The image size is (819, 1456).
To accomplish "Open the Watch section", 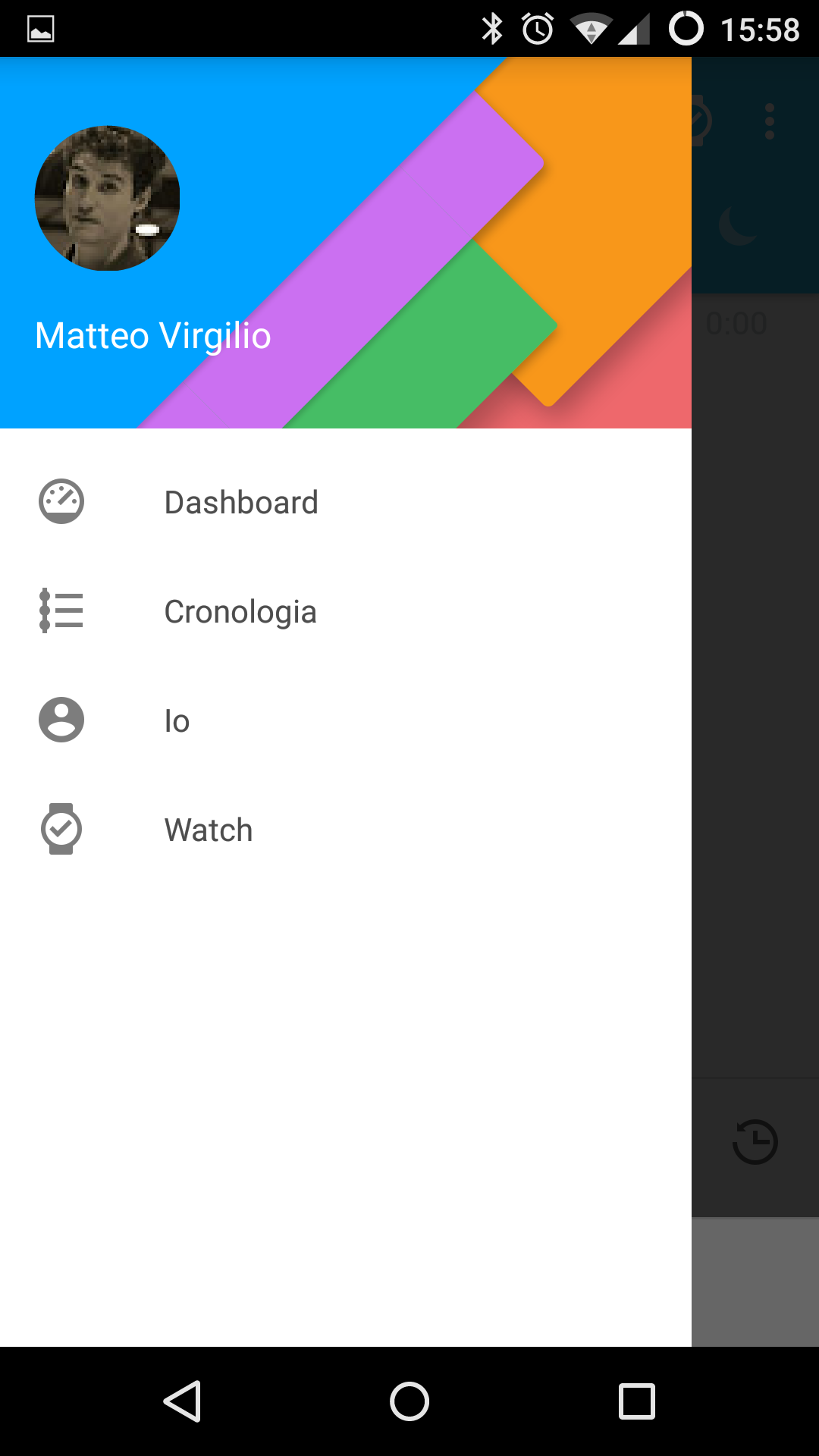I will 208,830.
